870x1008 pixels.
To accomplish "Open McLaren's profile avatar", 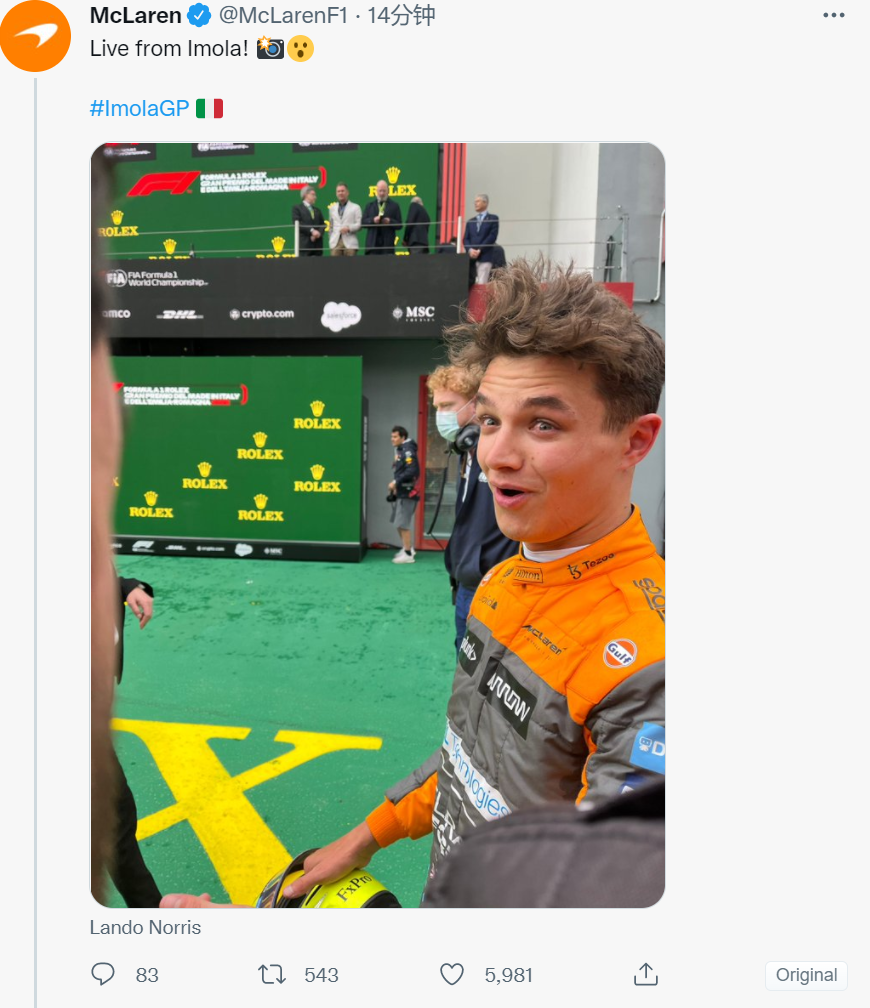I will [35, 36].
